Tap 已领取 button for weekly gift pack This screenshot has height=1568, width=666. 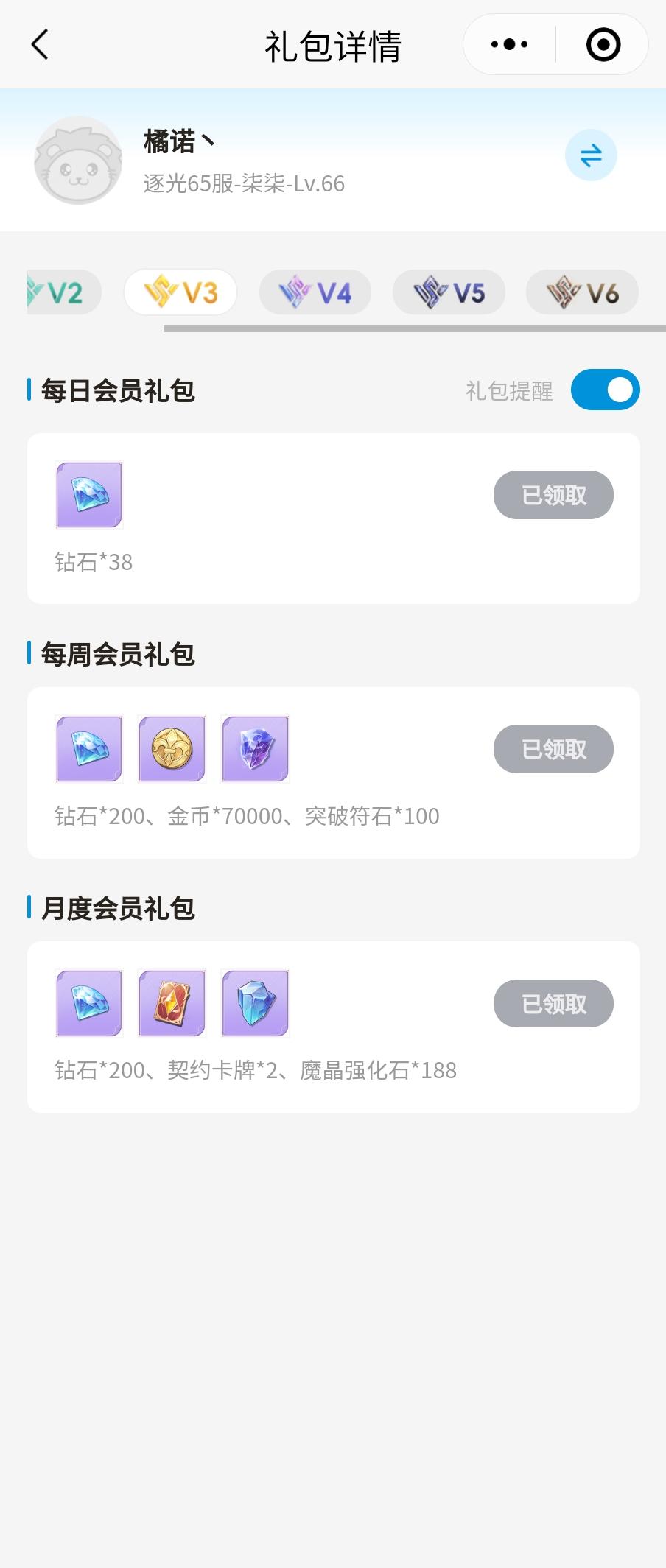[x=553, y=749]
